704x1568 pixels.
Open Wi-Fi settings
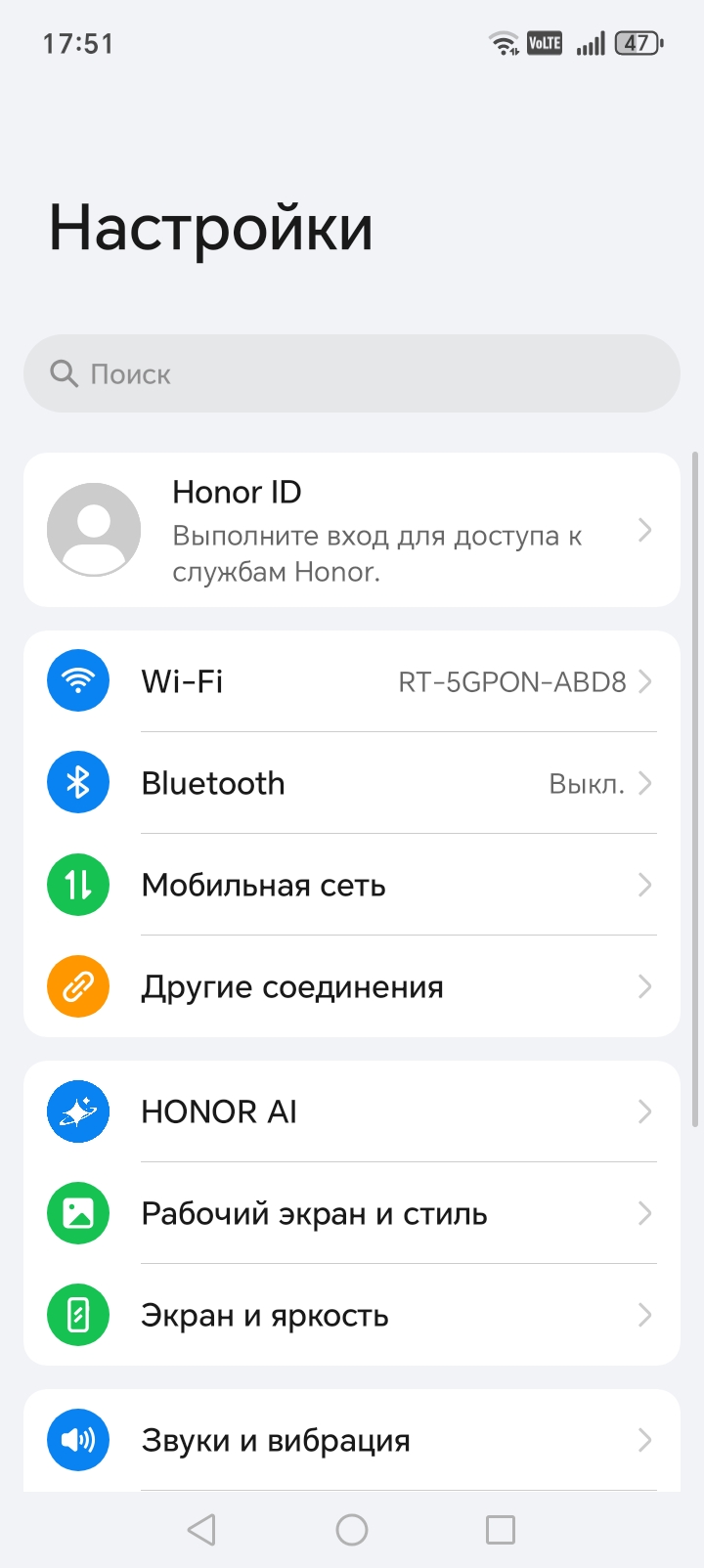tap(352, 681)
